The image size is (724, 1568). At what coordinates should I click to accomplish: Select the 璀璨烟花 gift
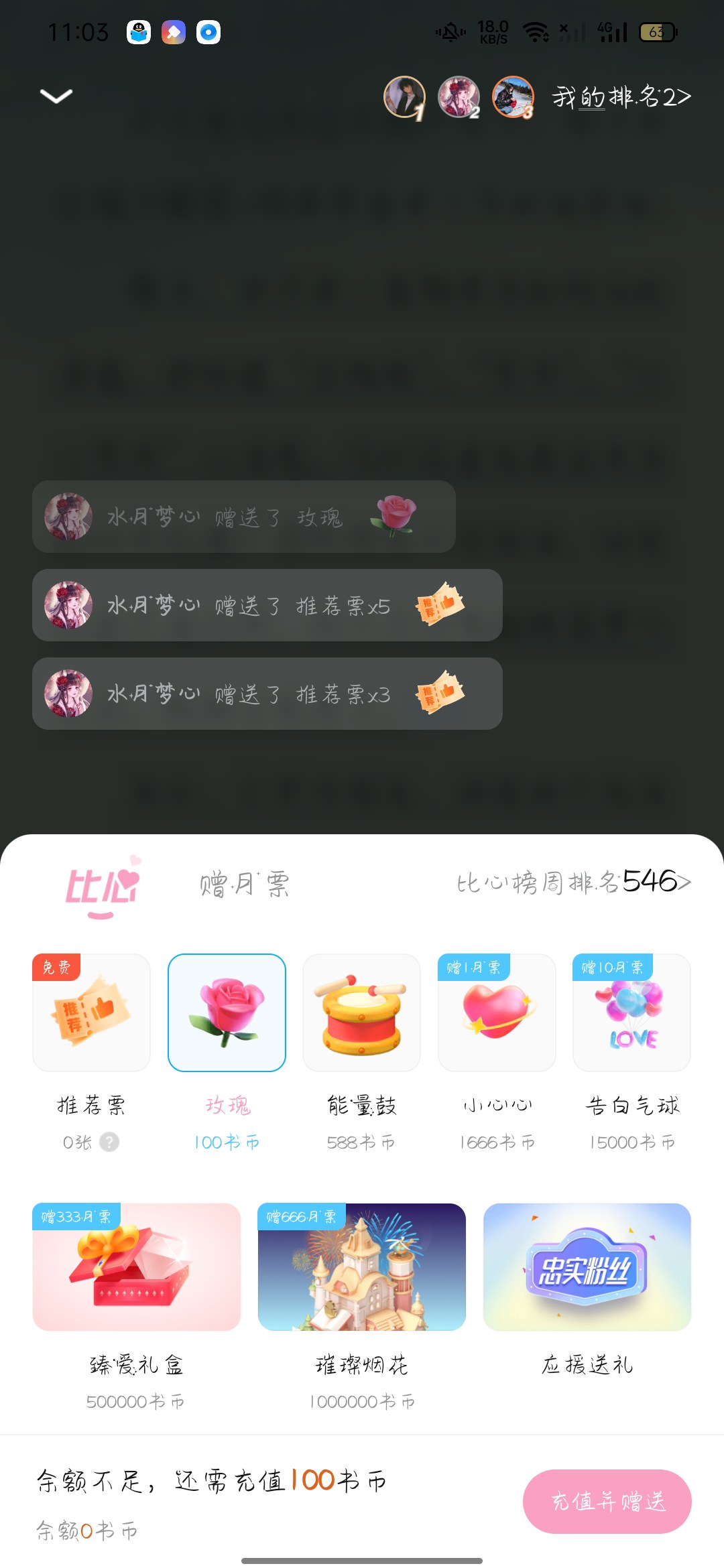(x=361, y=1266)
